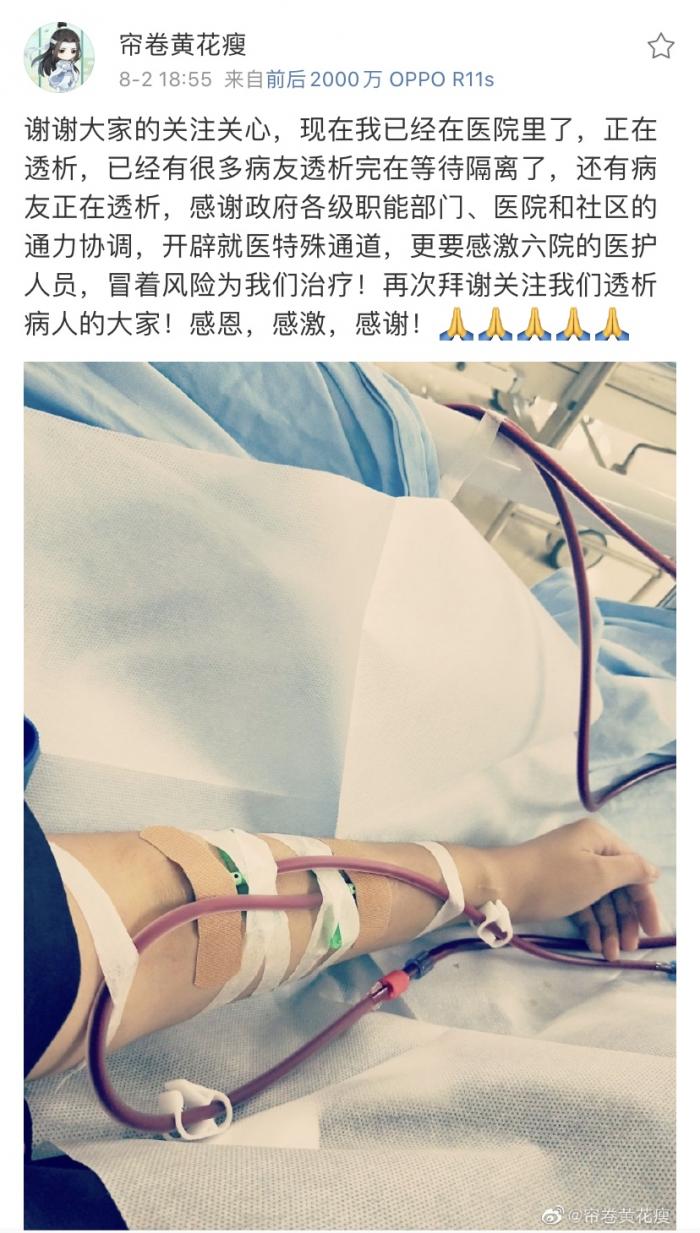Open the username 帘卷黄花瘦 profile page

pos(182,44)
